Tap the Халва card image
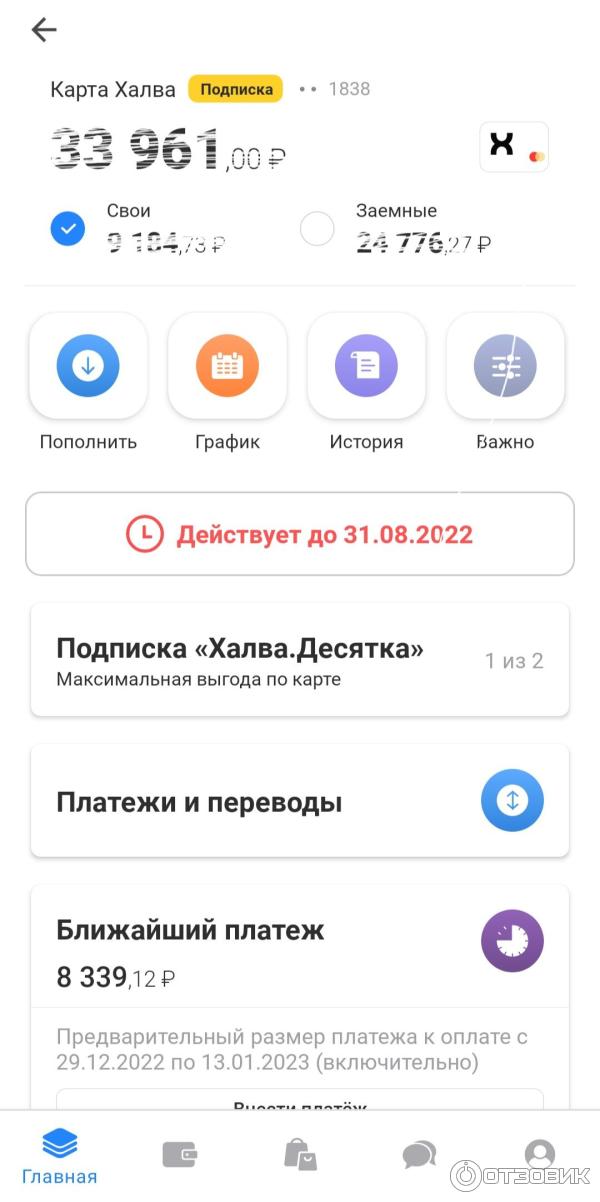Viewport: 600px width, 1202px height. [x=514, y=146]
